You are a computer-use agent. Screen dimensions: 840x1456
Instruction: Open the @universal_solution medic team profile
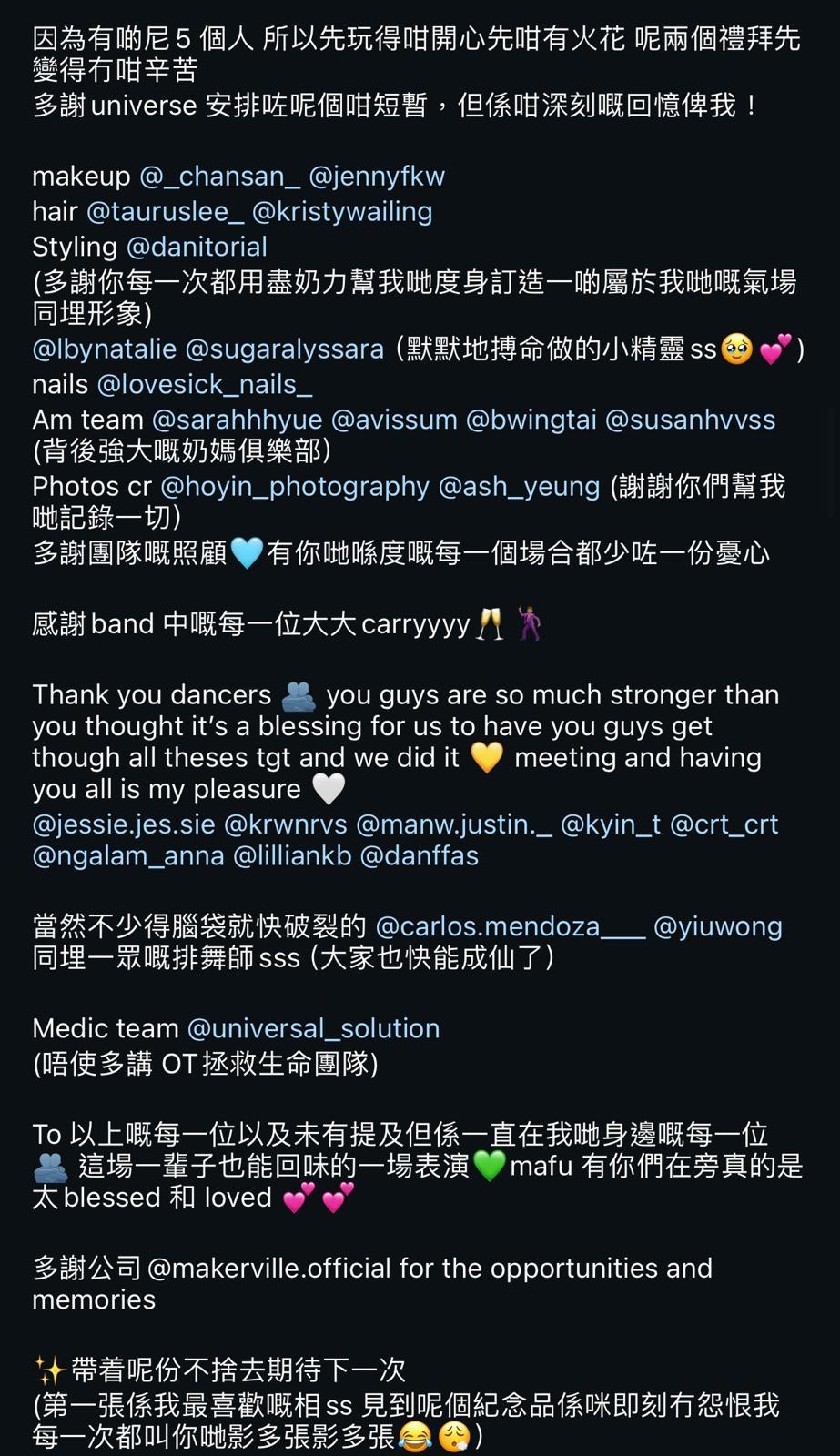pyautogui.click(x=313, y=1029)
